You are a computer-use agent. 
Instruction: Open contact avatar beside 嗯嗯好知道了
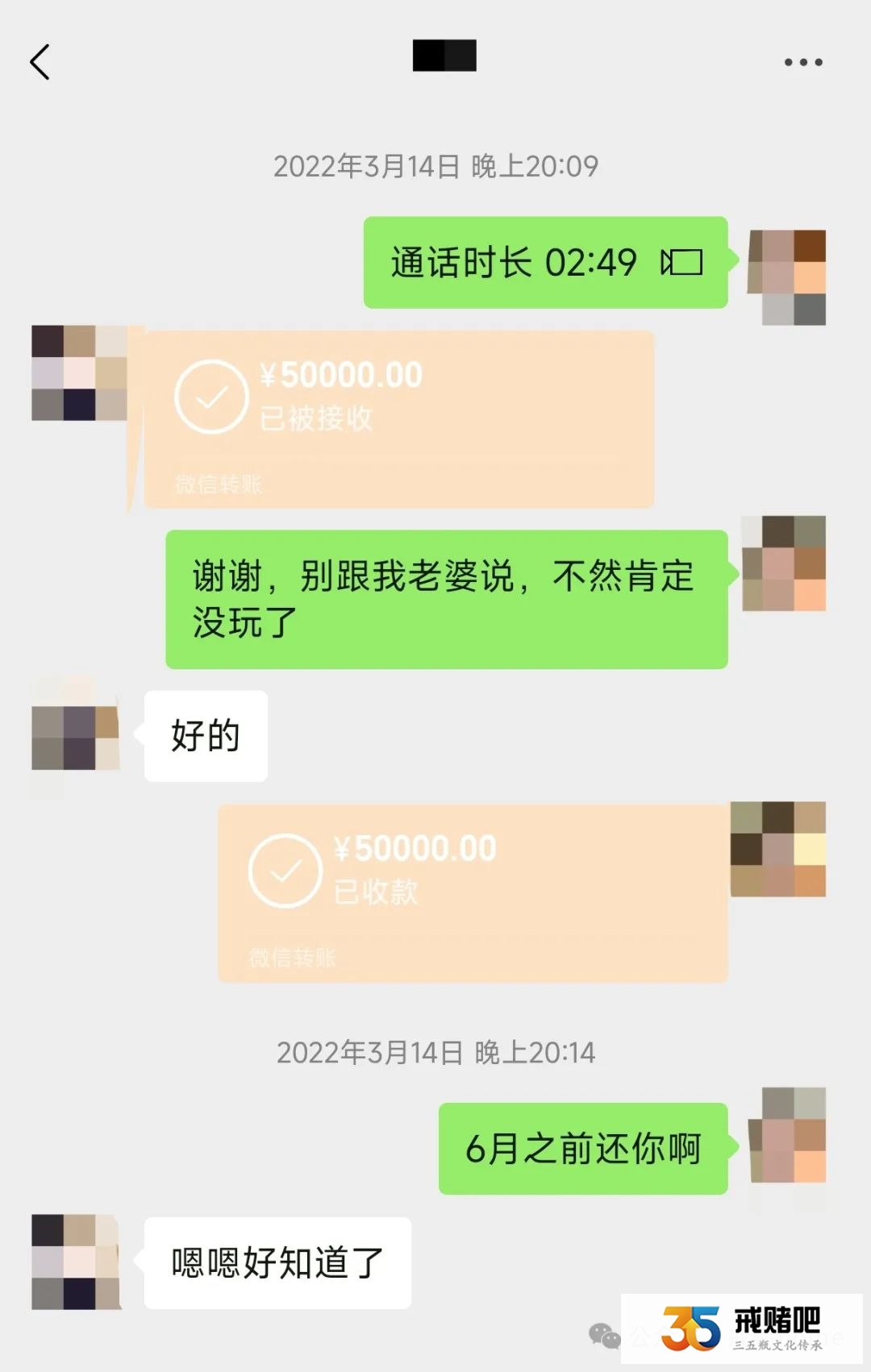pos(76,1262)
